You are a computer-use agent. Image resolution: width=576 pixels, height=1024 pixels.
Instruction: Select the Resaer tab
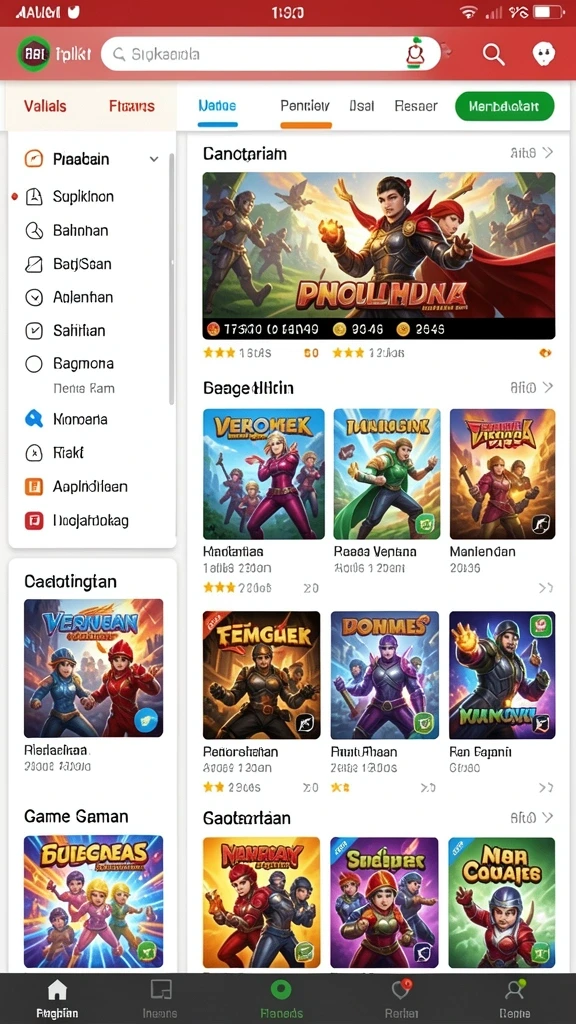point(416,106)
